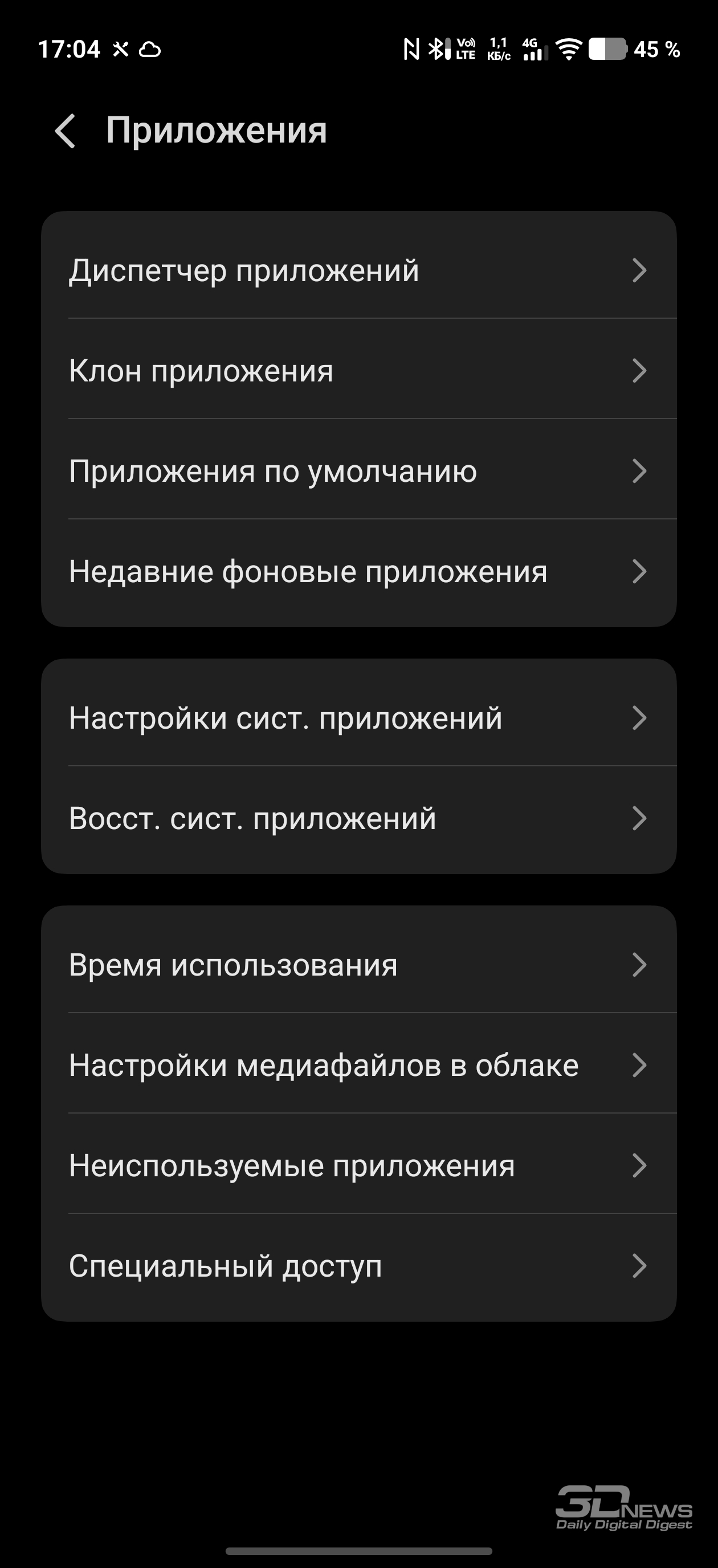The width and height of the screenshot is (718, 1568).
Task: Open Настройки медиафайлов в облаке
Action: (x=358, y=1065)
